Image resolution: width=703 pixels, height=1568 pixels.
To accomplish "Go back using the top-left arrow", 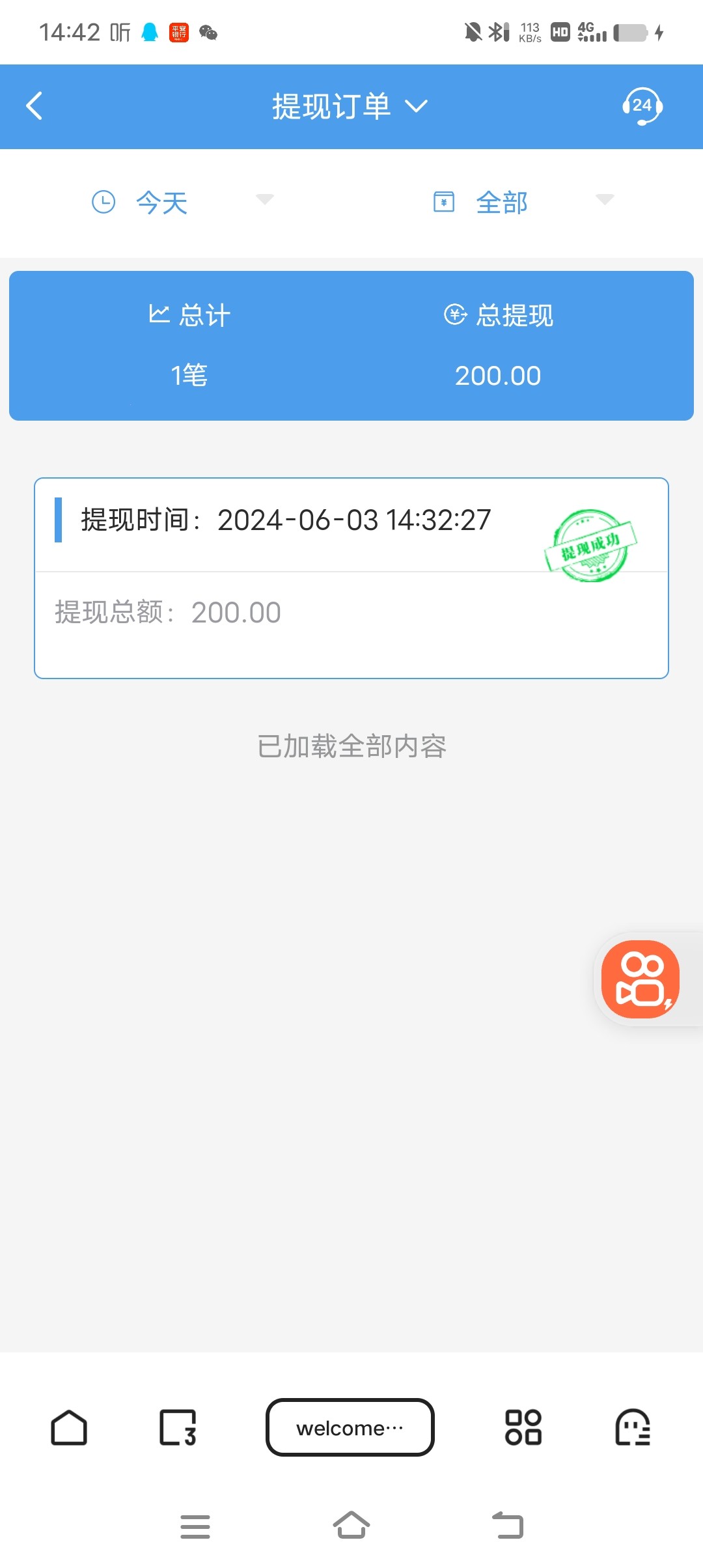I will click(x=34, y=106).
